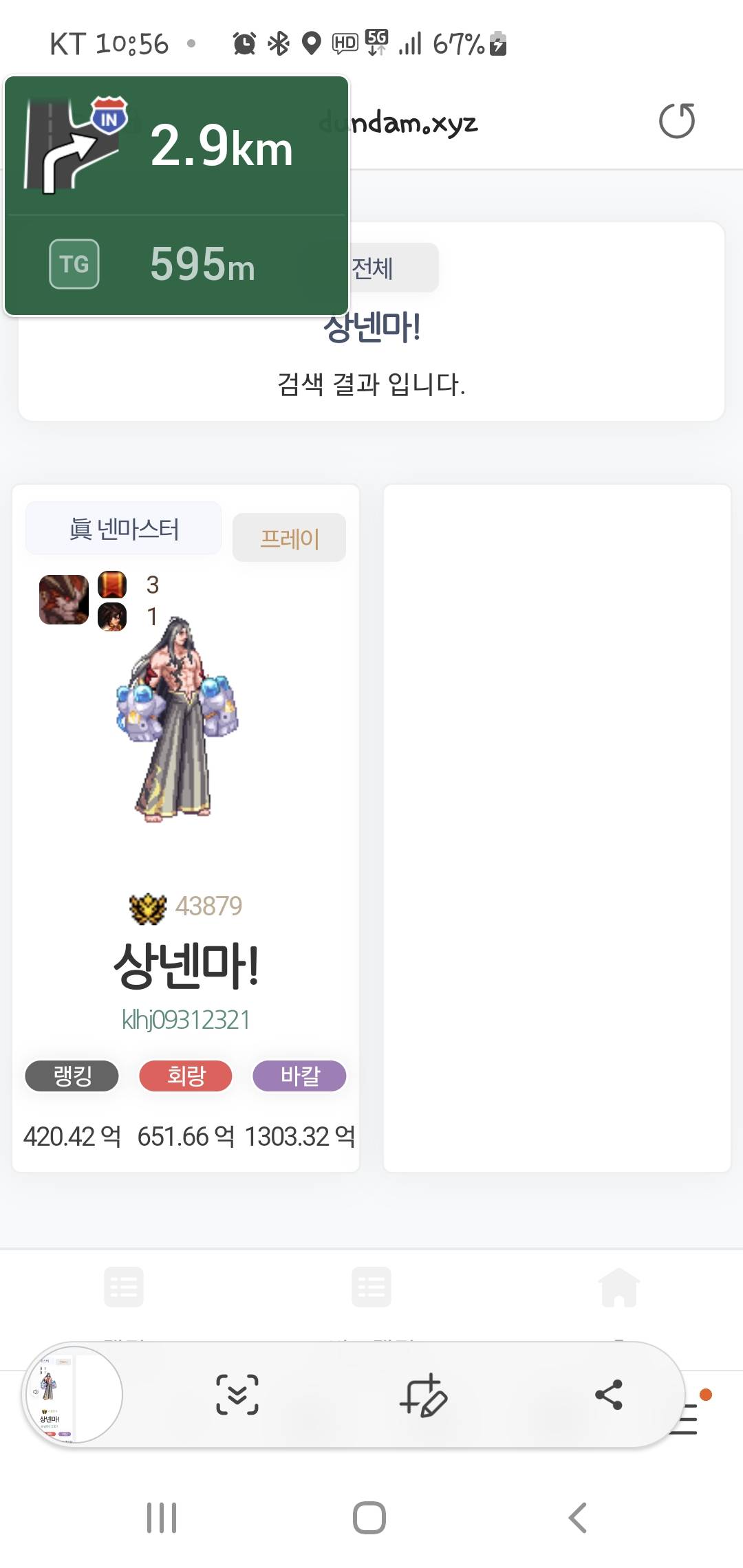Open the screenshot preview thumbnail
The image size is (743, 1568).
(72, 1395)
